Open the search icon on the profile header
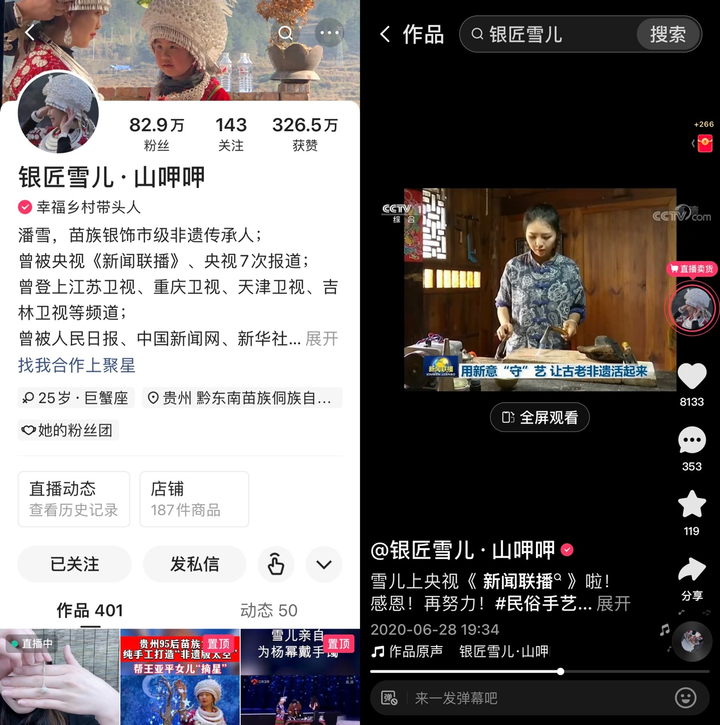This screenshot has width=720, height=725. tap(286, 33)
